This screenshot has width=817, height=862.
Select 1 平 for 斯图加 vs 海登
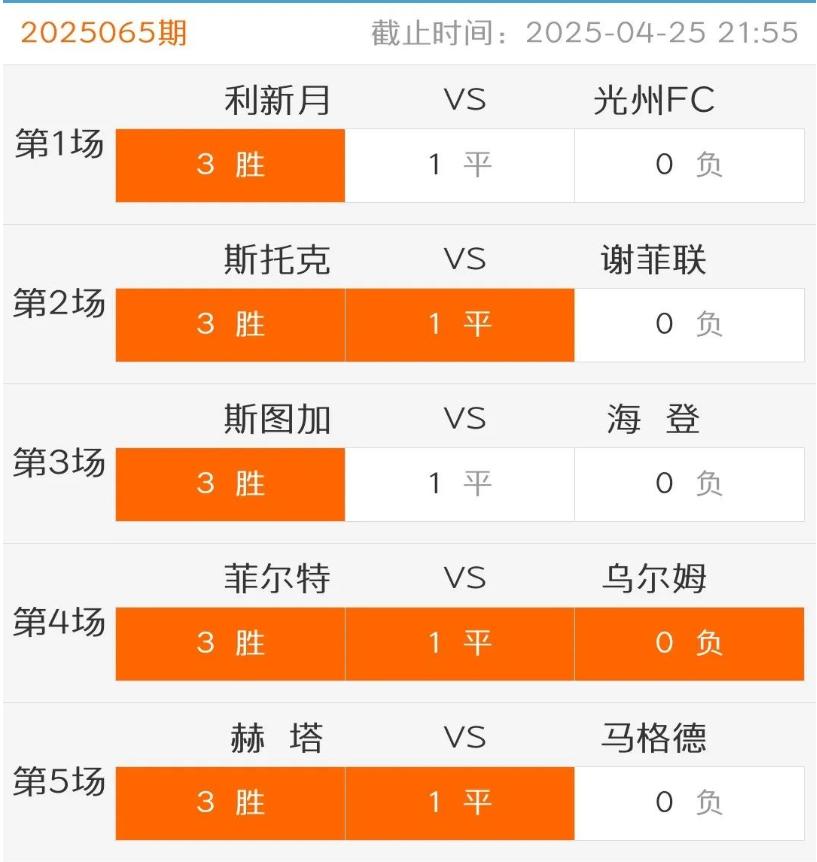pos(460,484)
